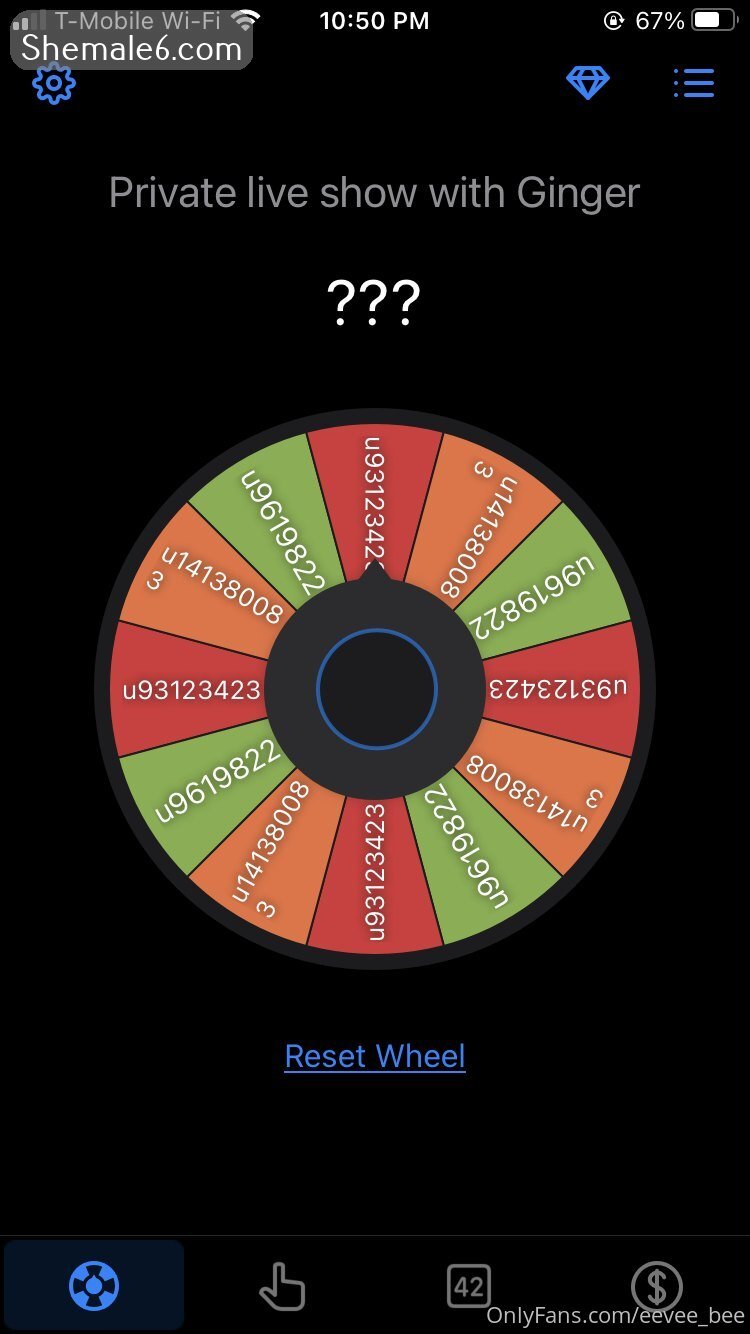Spin the wheel using the center button
The height and width of the screenshot is (1334, 750).
[376, 688]
